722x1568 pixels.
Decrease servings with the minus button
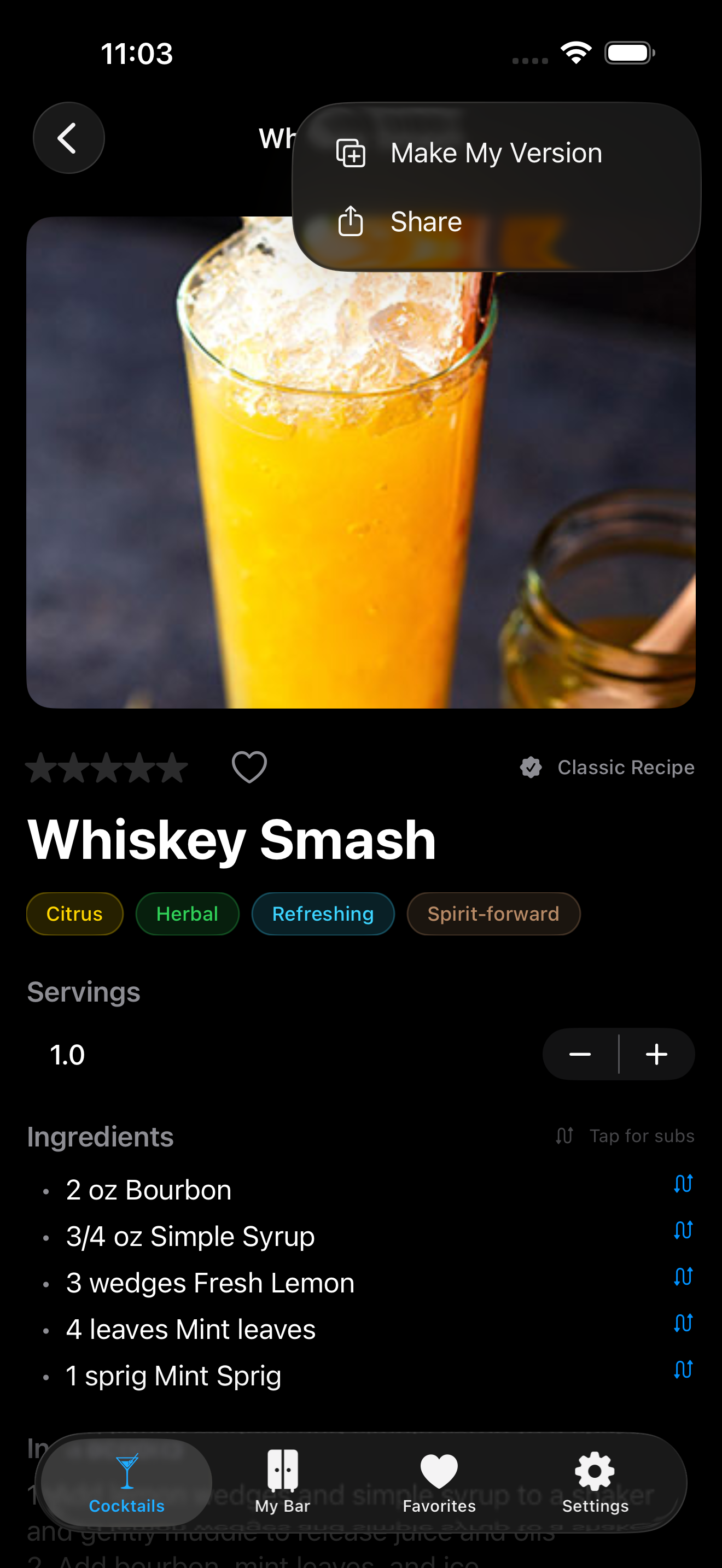580,1054
